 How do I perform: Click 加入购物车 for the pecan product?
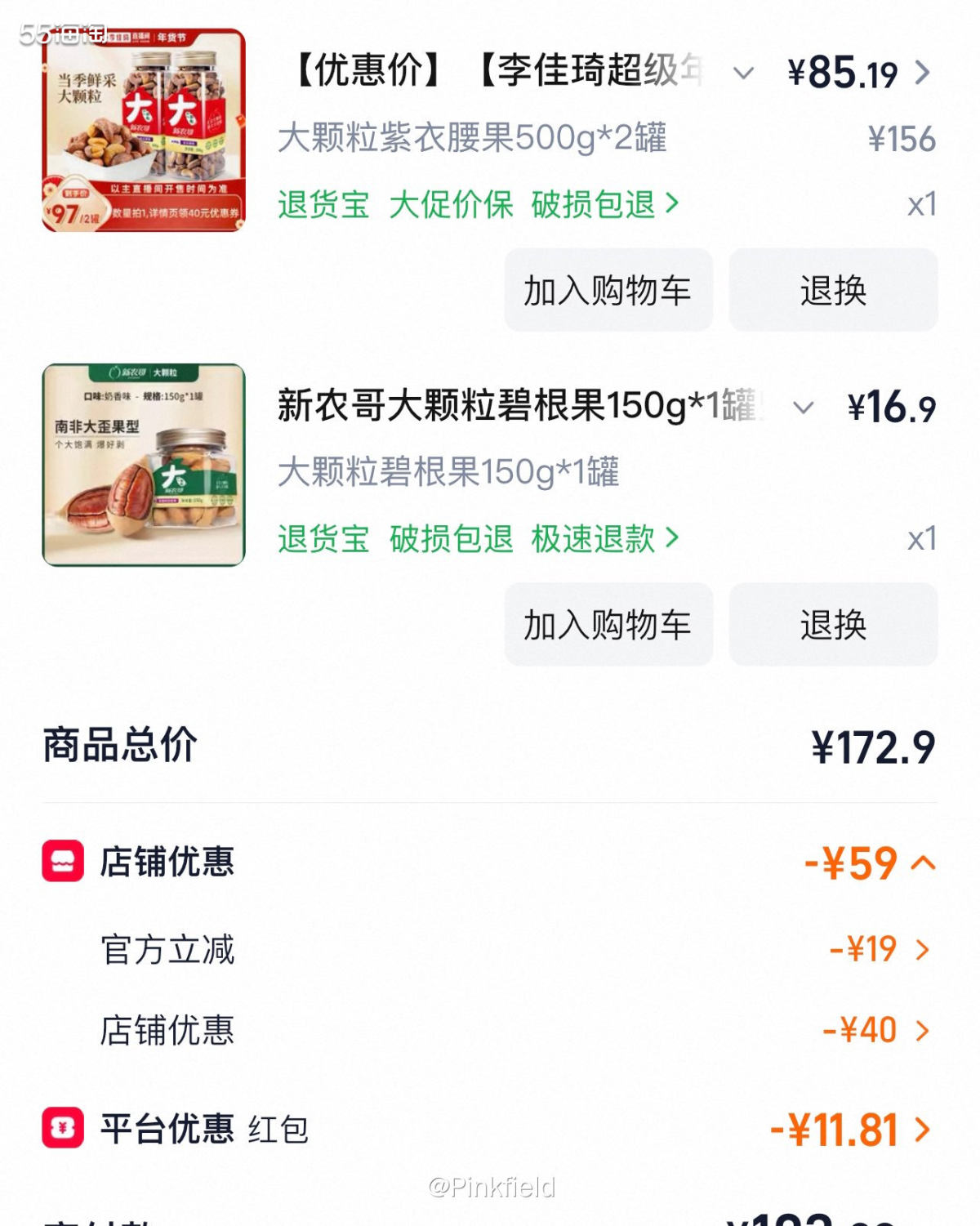(x=608, y=625)
